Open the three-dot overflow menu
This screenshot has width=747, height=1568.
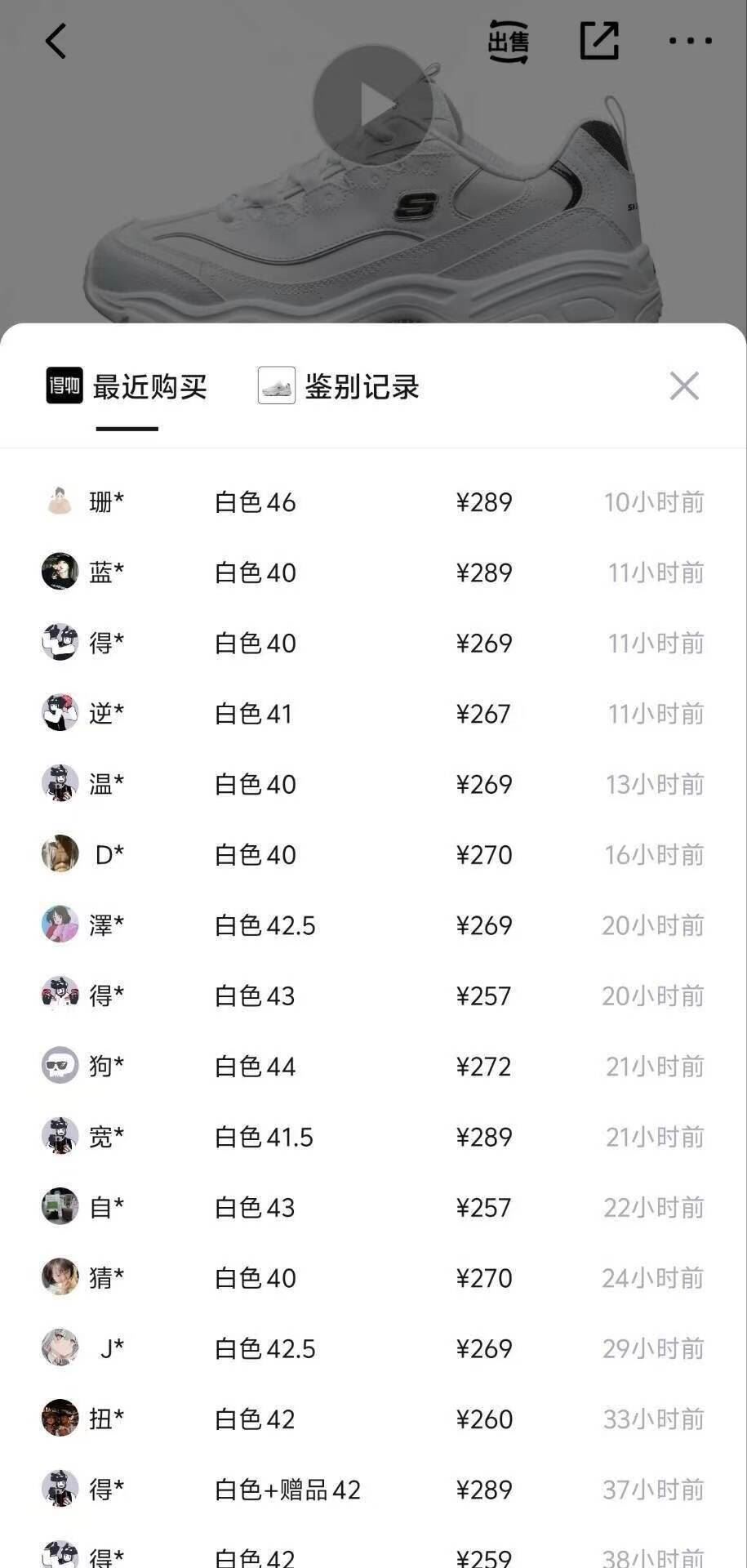(x=690, y=41)
